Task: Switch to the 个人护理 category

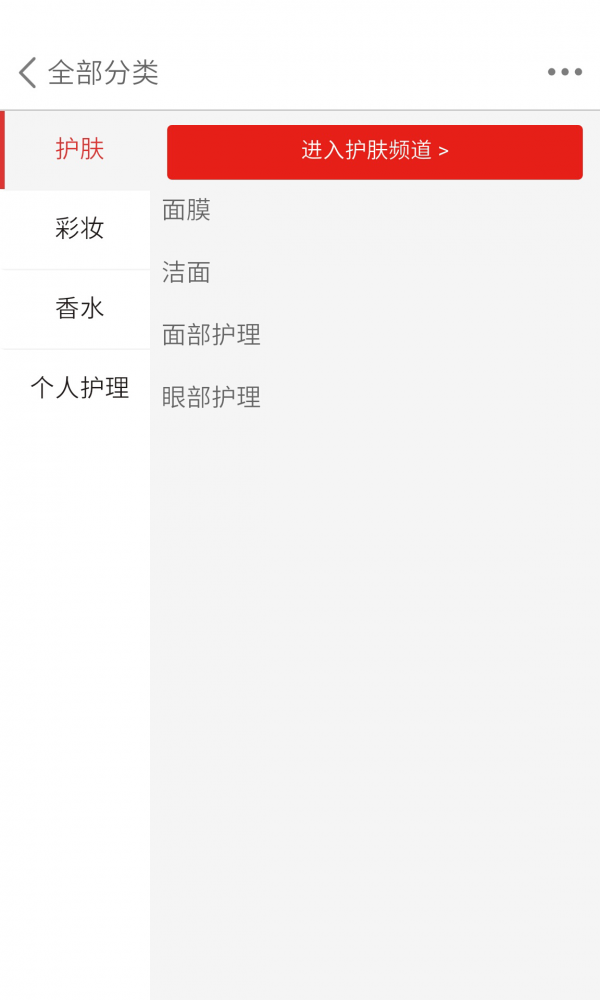Action: click(x=79, y=388)
